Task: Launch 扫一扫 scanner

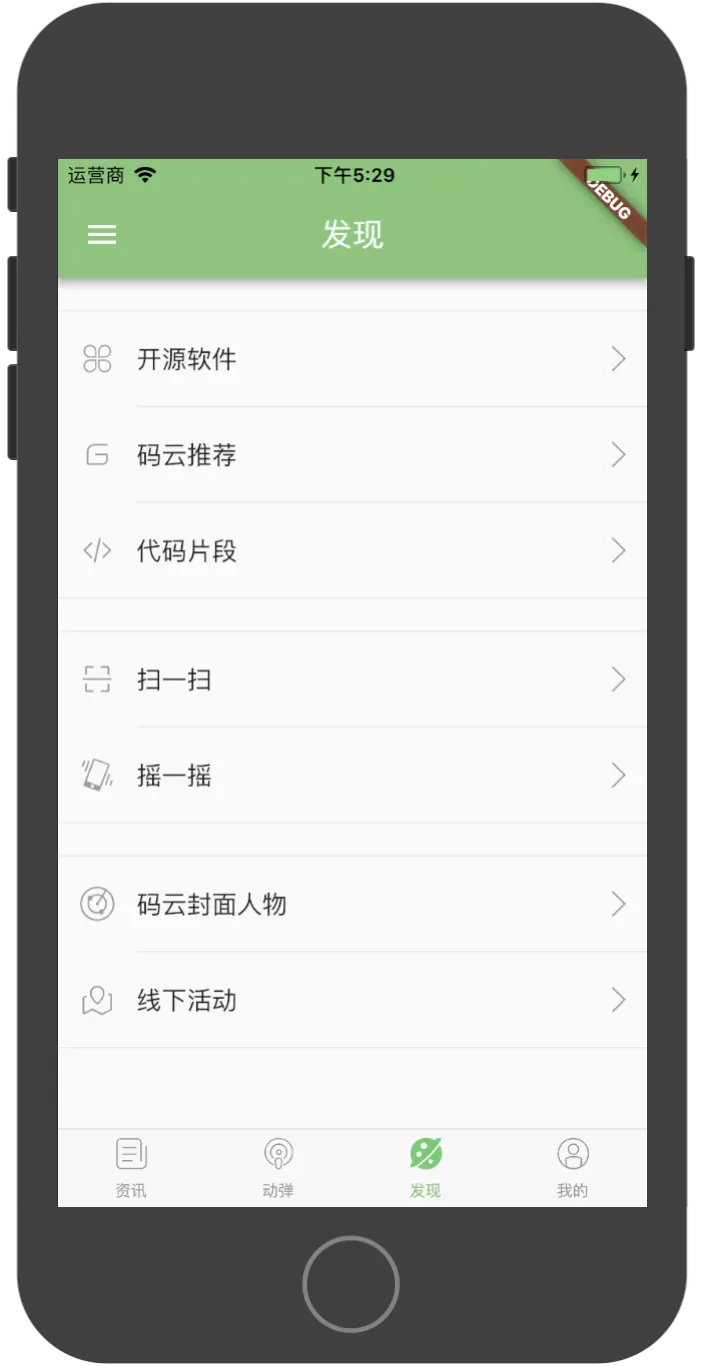Action: 352,680
